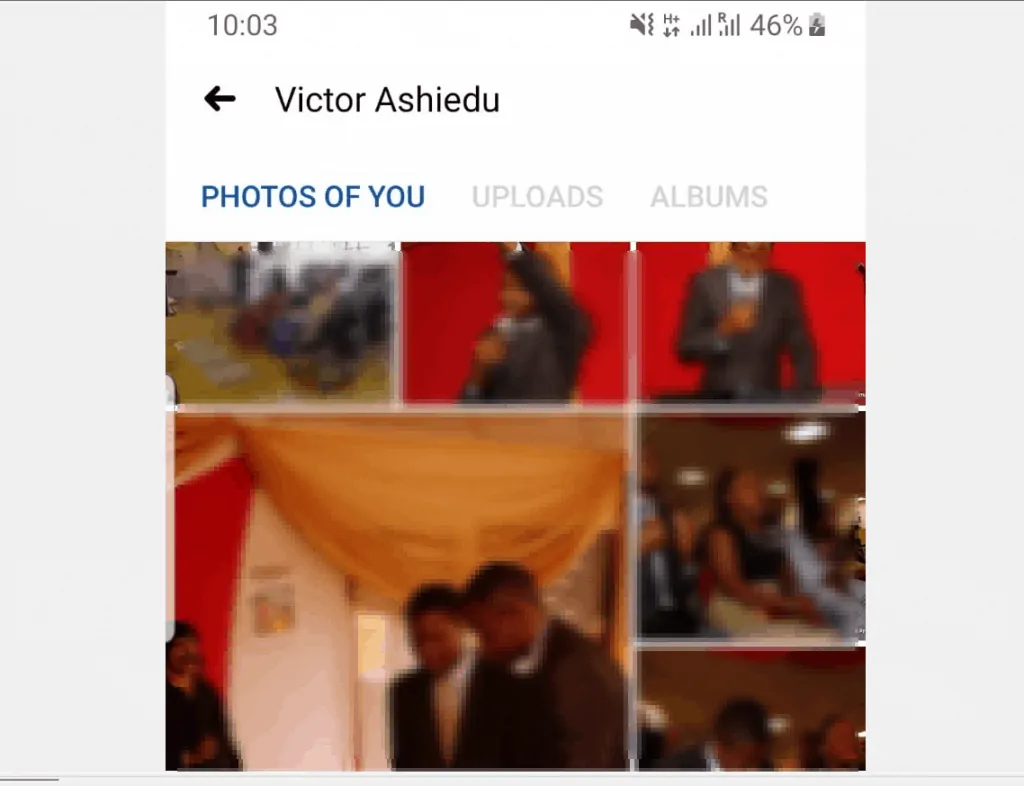Open photo of man holding microphone
Image resolution: width=1024 pixels, height=786 pixels.
point(750,322)
